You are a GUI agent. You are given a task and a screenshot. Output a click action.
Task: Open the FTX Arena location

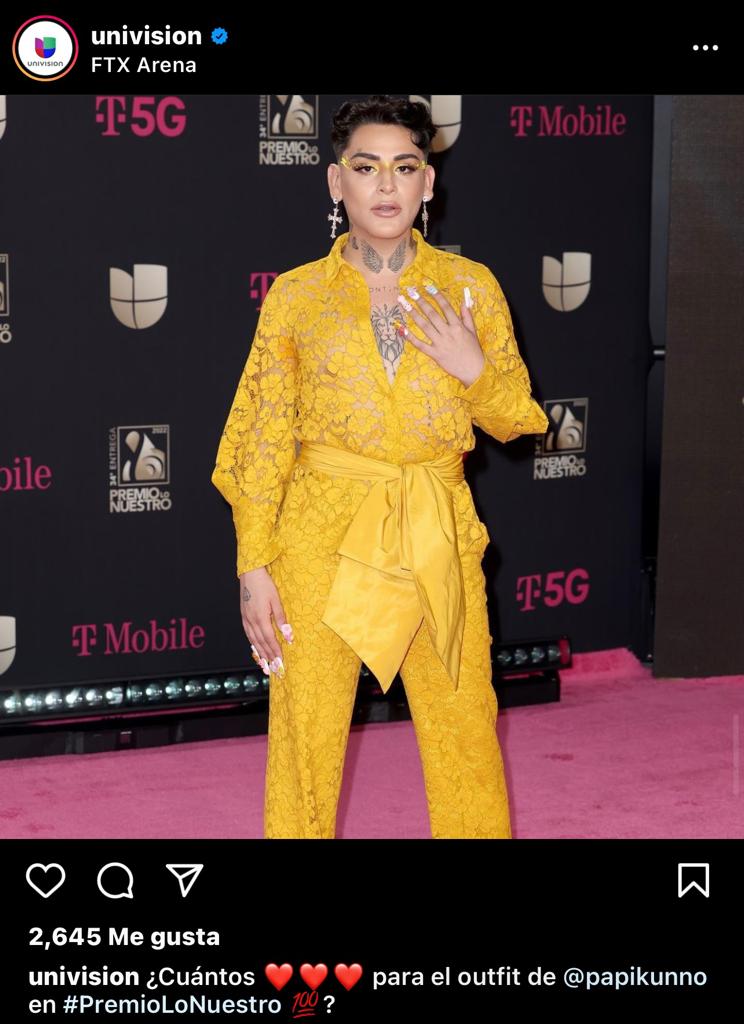[143, 65]
